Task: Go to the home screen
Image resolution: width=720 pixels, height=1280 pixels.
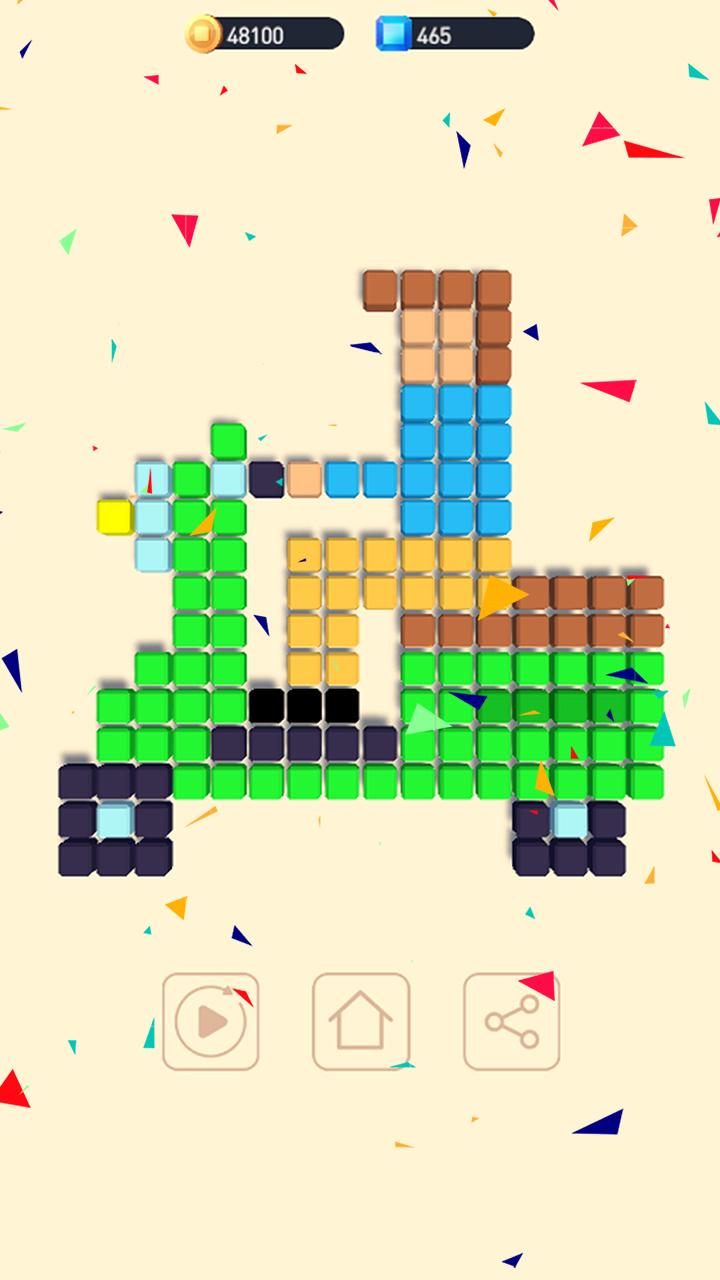Action: click(361, 1021)
